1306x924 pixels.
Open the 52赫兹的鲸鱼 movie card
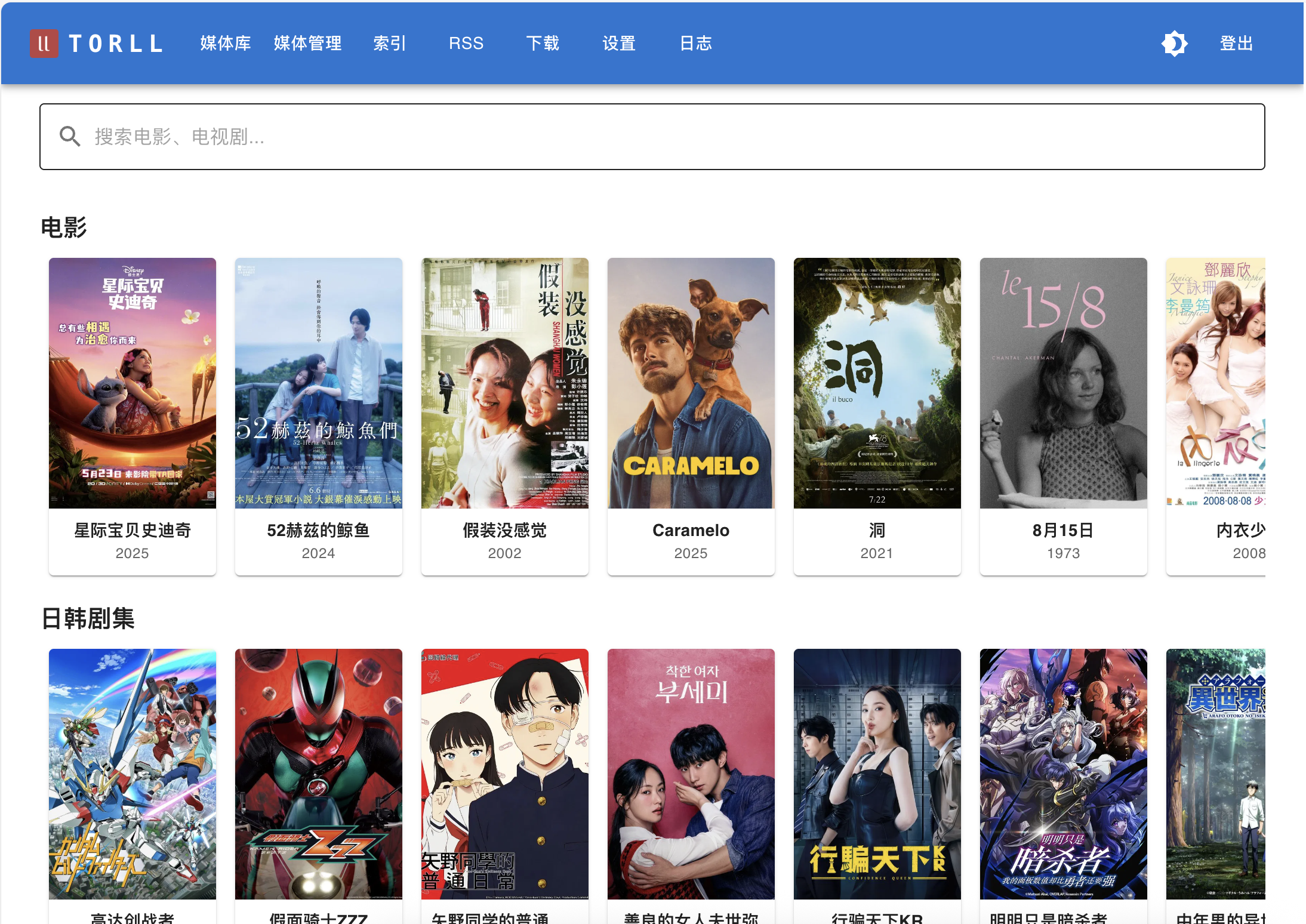coord(319,415)
